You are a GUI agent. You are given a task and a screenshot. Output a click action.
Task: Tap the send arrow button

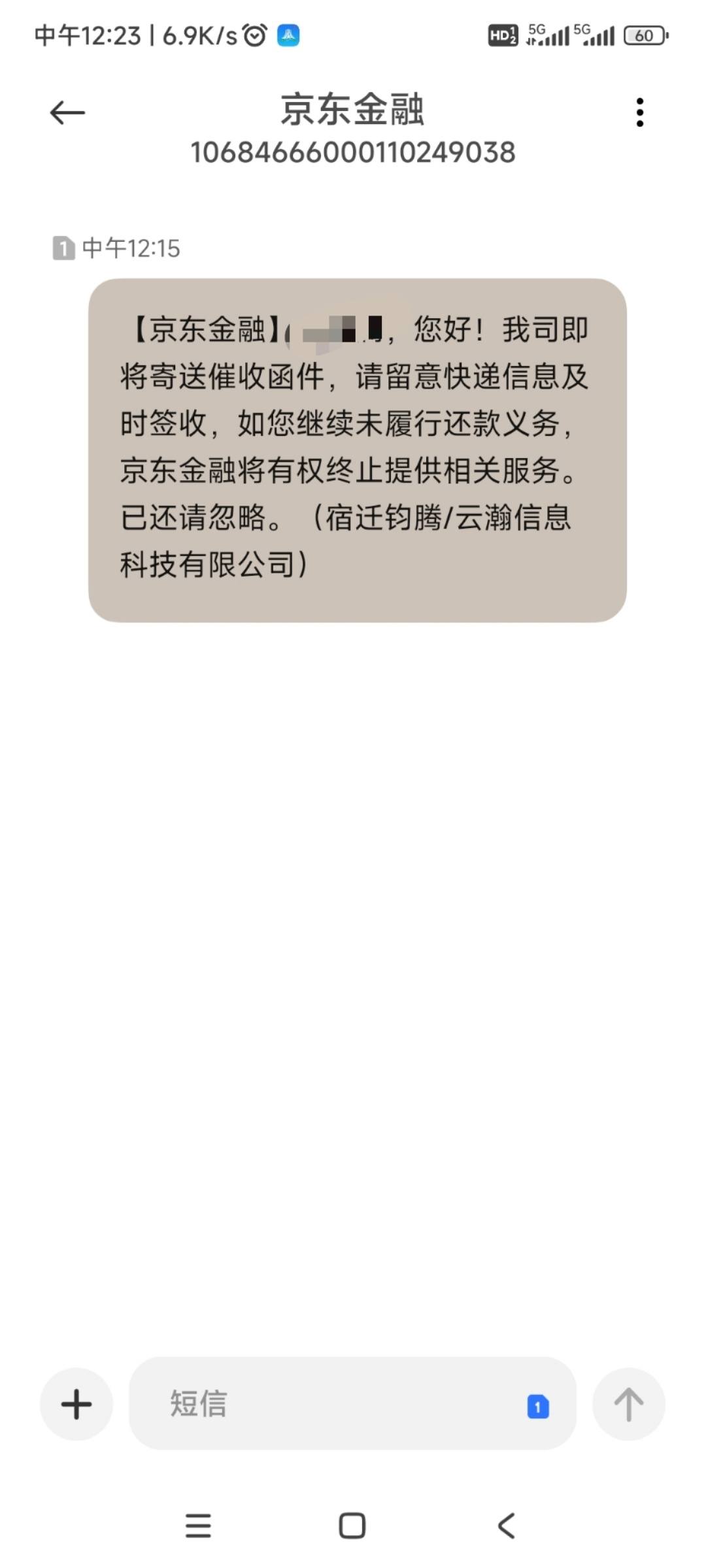[x=628, y=1404]
